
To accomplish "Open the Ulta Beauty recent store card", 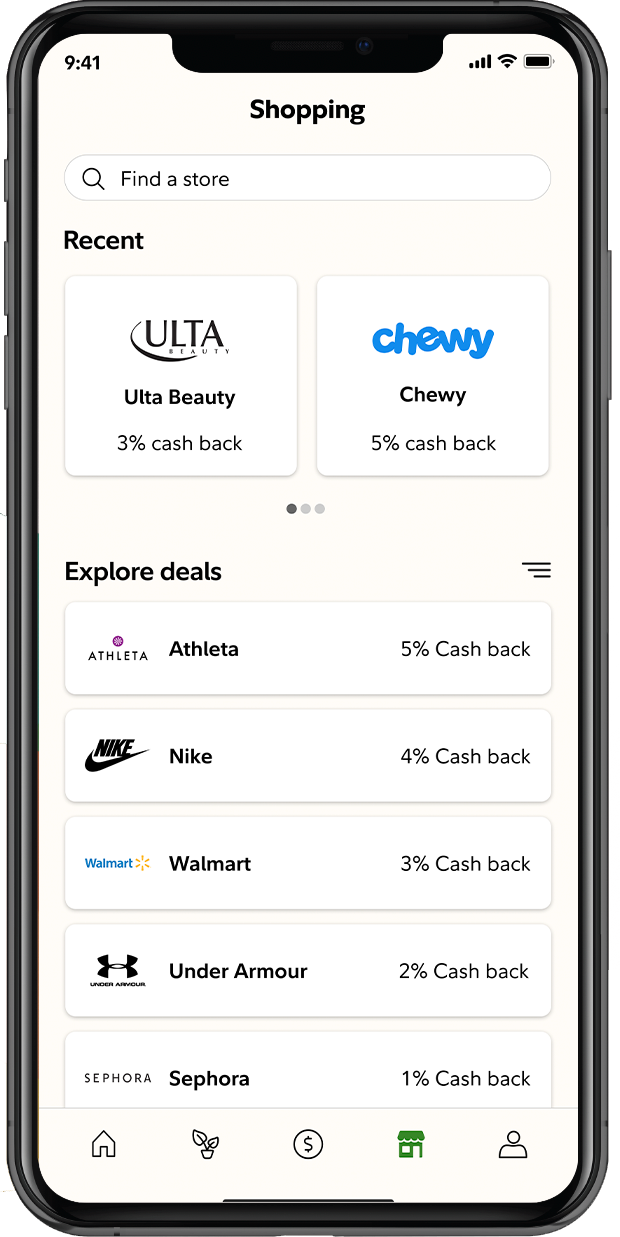I will point(181,375).
